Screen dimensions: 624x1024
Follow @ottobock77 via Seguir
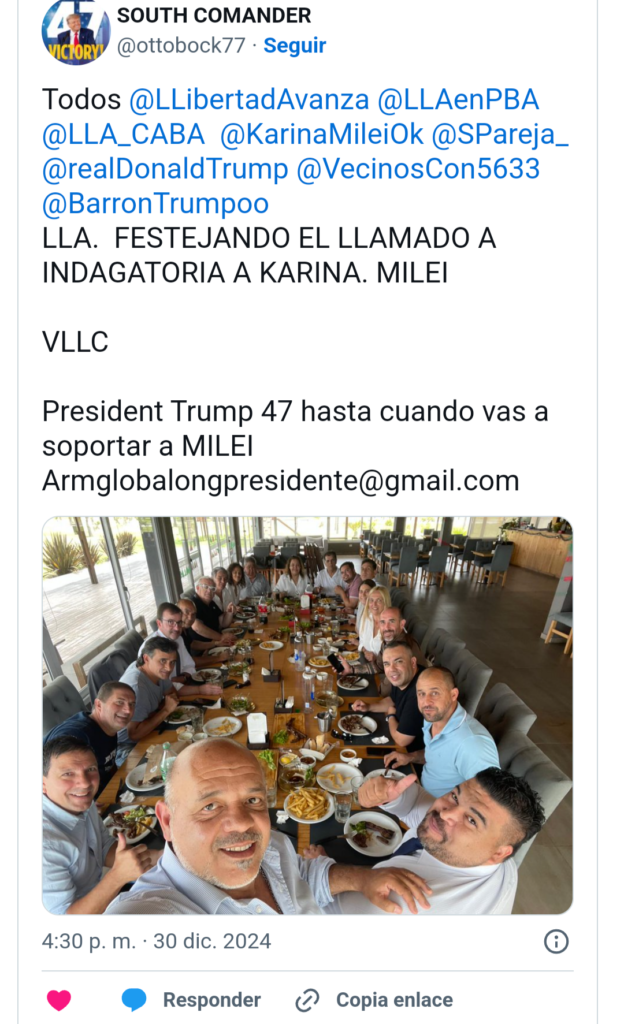pyautogui.click(x=294, y=46)
